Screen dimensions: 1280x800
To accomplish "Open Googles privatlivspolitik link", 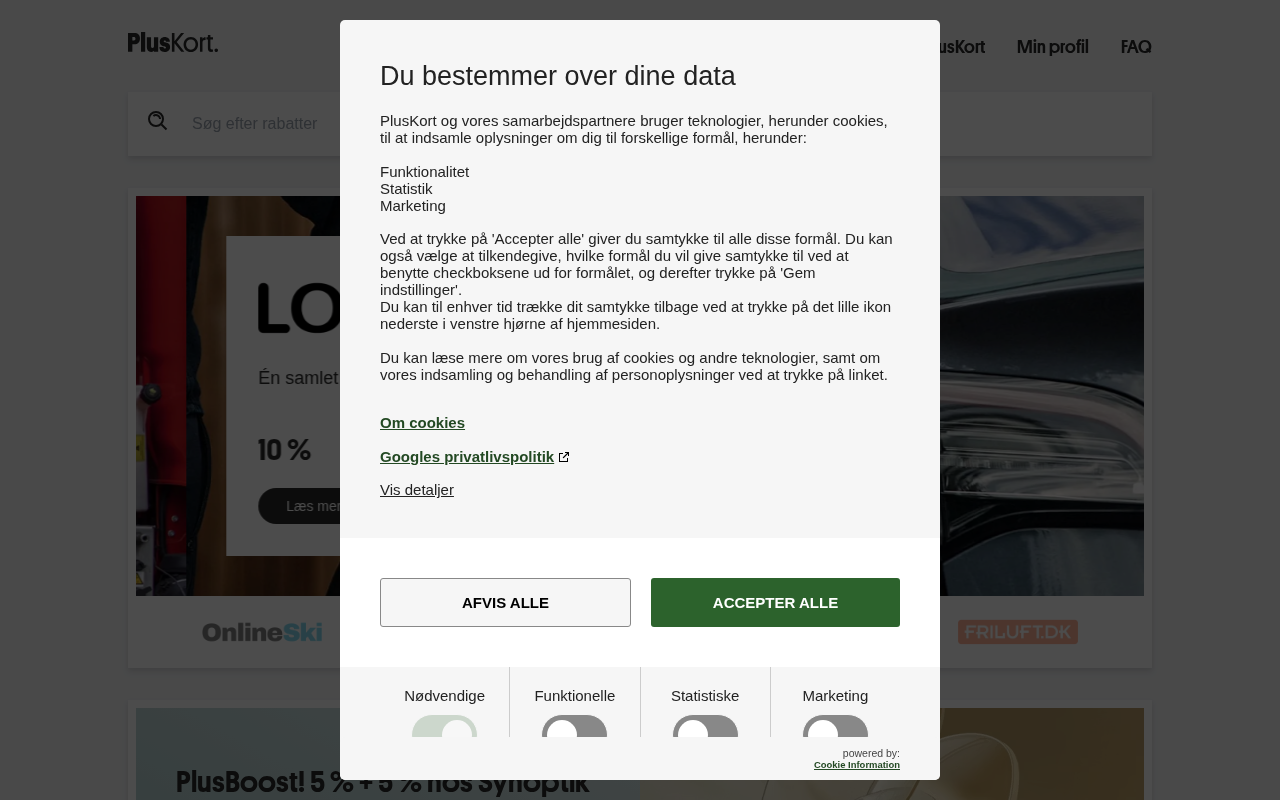I will tap(467, 456).
